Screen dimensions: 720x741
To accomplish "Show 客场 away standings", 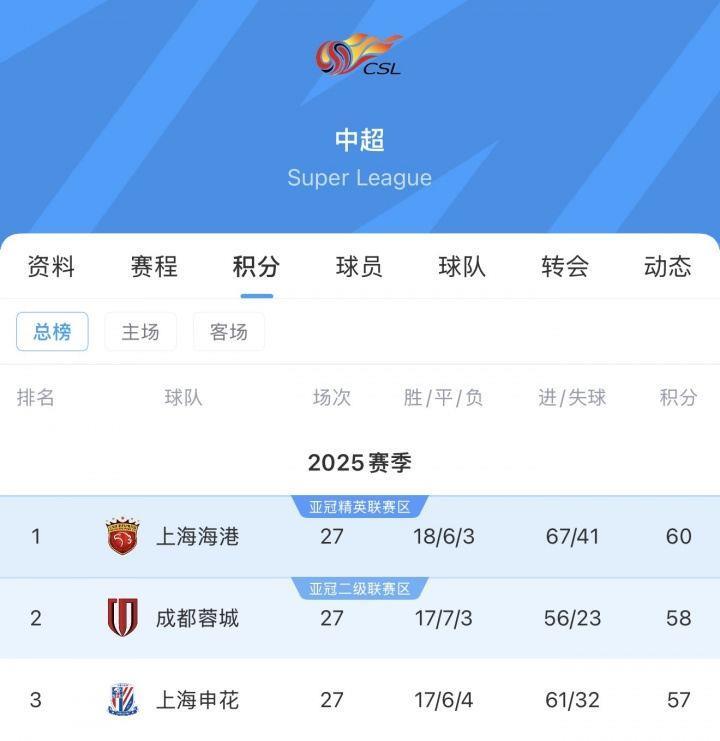I will coord(229,332).
